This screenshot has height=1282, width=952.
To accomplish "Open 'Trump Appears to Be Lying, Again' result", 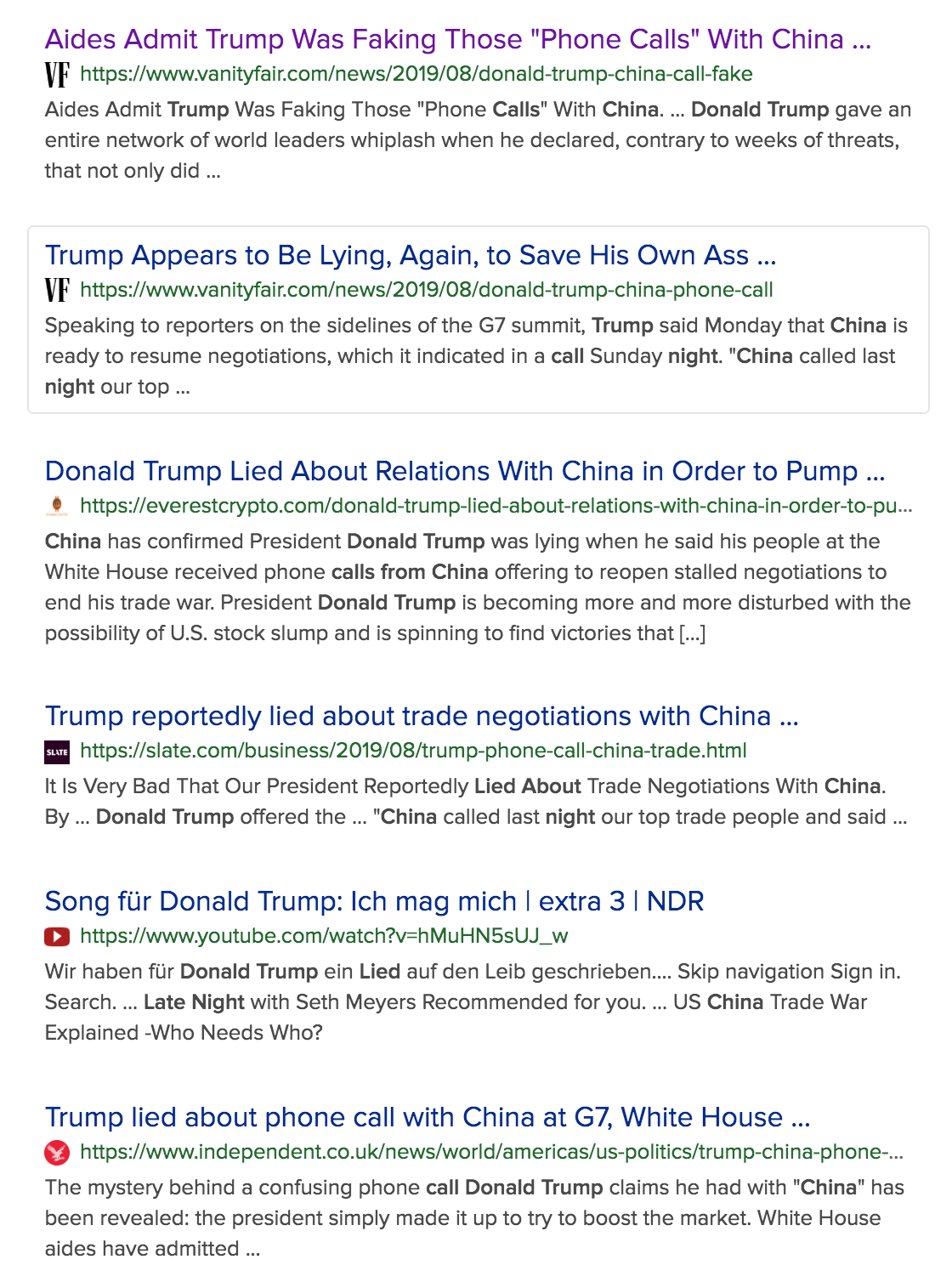I will pos(410,255).
